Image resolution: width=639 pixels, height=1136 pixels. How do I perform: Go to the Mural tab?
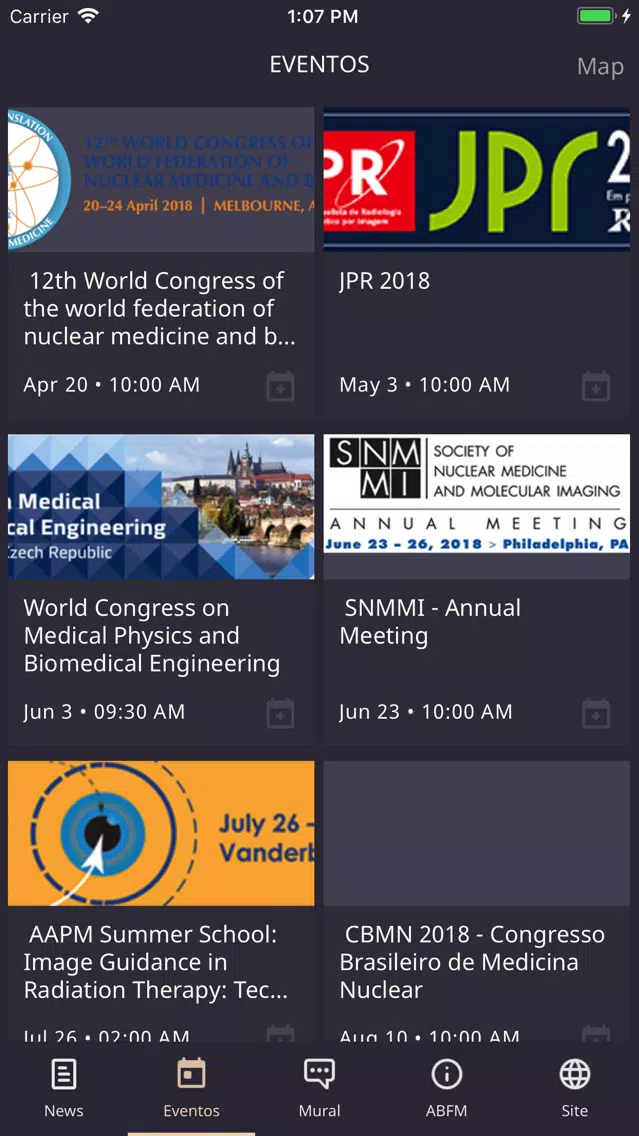click(320, 1088)
